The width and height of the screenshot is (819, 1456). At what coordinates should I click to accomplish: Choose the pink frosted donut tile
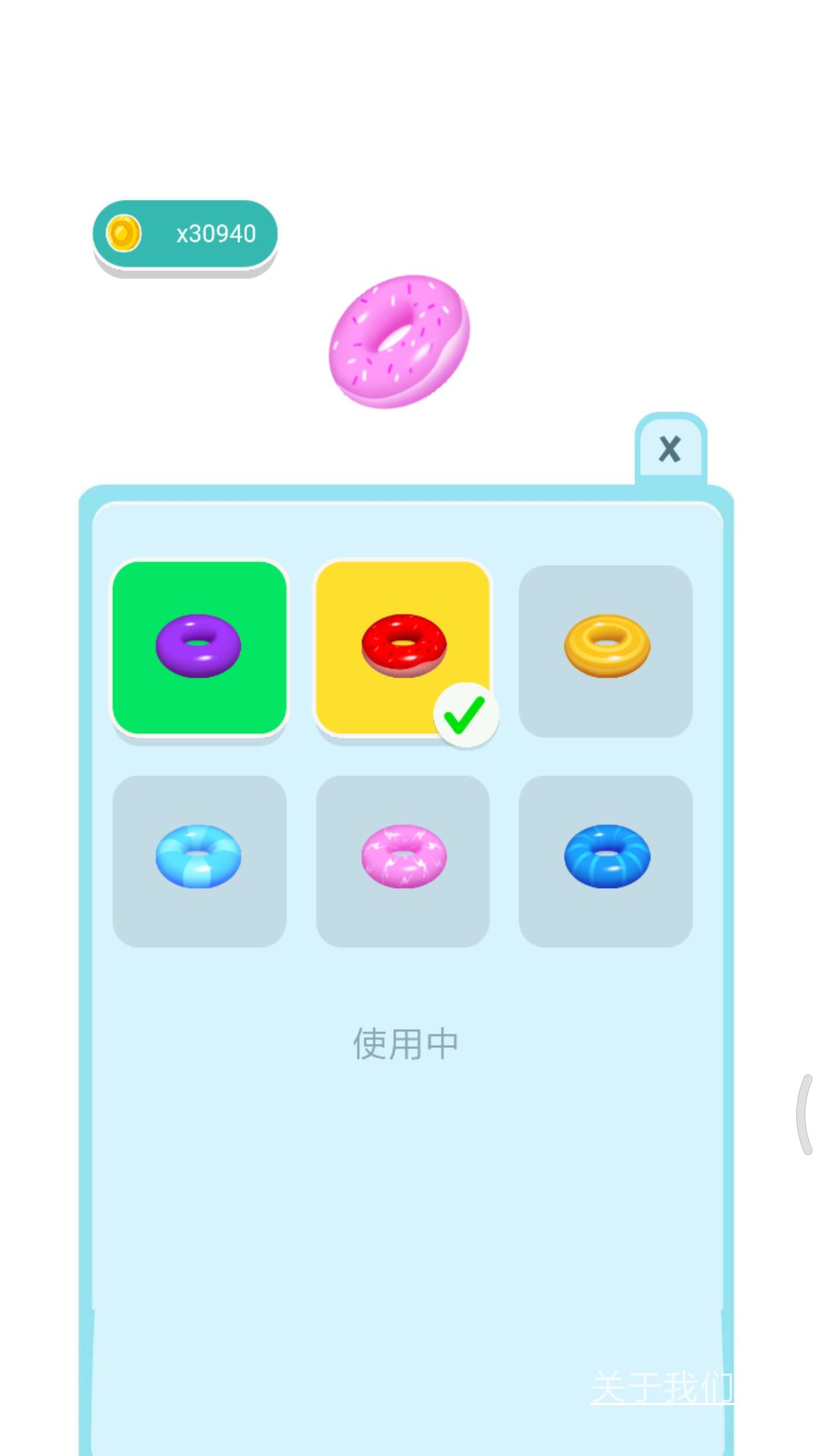click(403, 861)
